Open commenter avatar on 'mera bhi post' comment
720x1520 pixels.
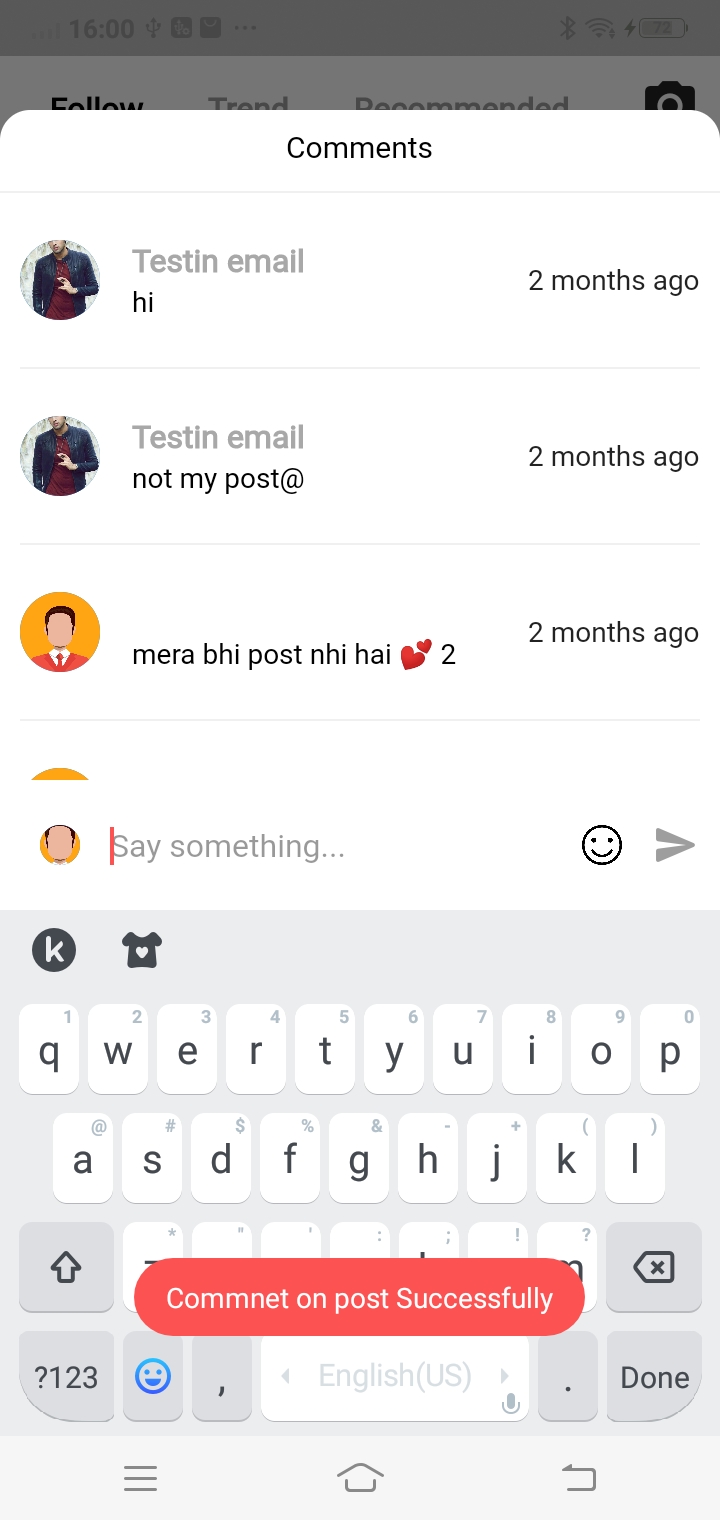point(60,632)
